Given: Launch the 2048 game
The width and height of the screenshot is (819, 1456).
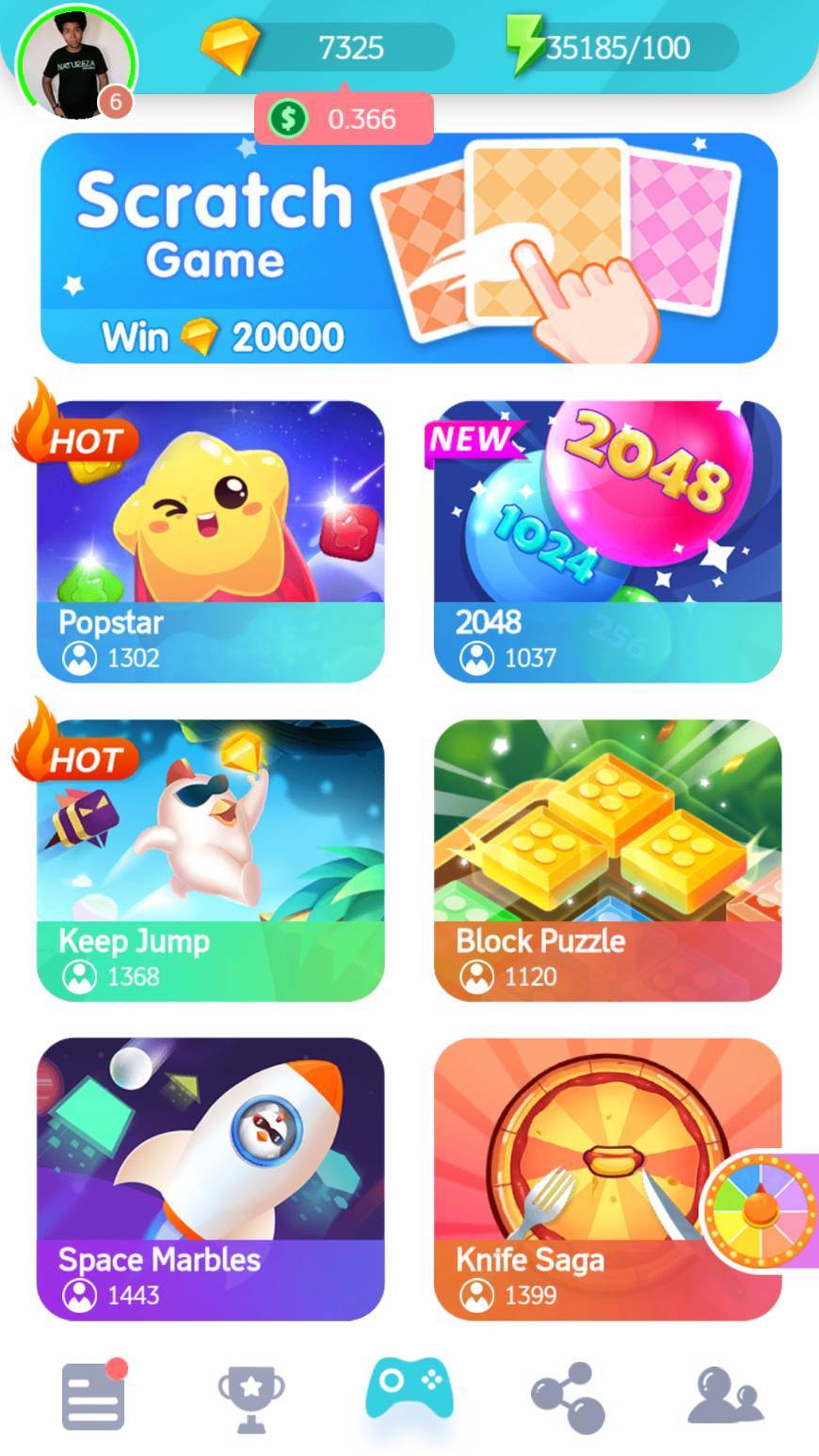Looking at the screenshot, I should 607,541.
